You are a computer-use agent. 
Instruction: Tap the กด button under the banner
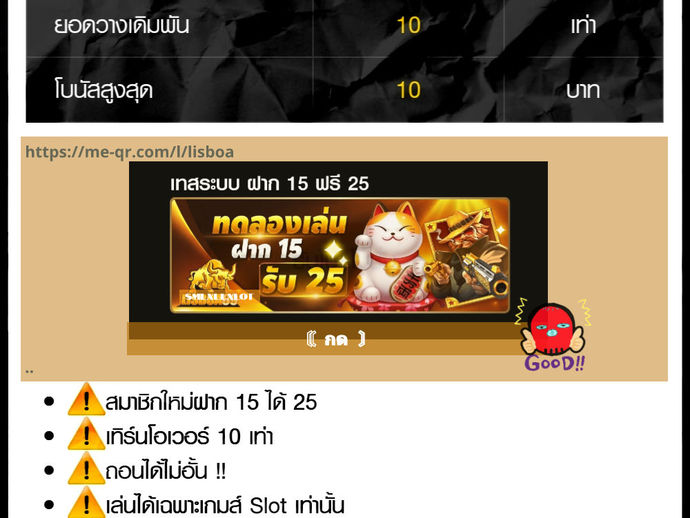335,340
